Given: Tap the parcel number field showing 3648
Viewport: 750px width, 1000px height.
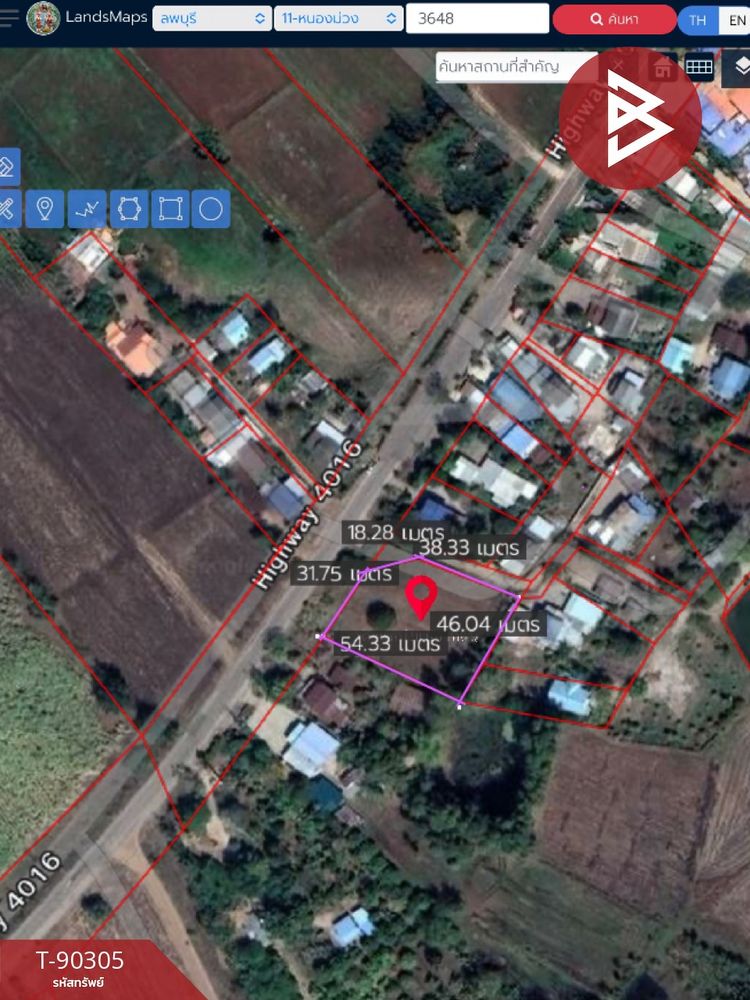Looking at the screenshot, I should pyautogui.click(x=478, y=18).
